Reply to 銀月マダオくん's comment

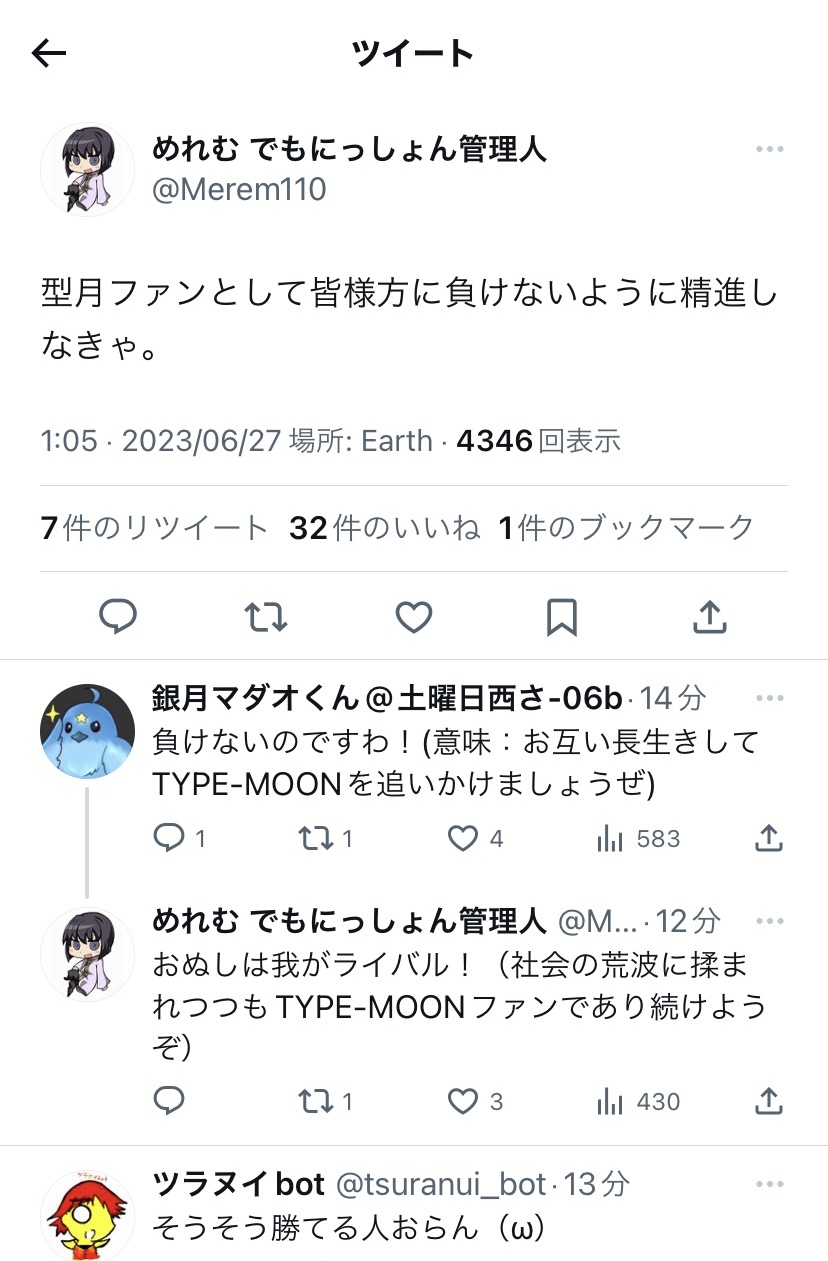click(169, 838)
